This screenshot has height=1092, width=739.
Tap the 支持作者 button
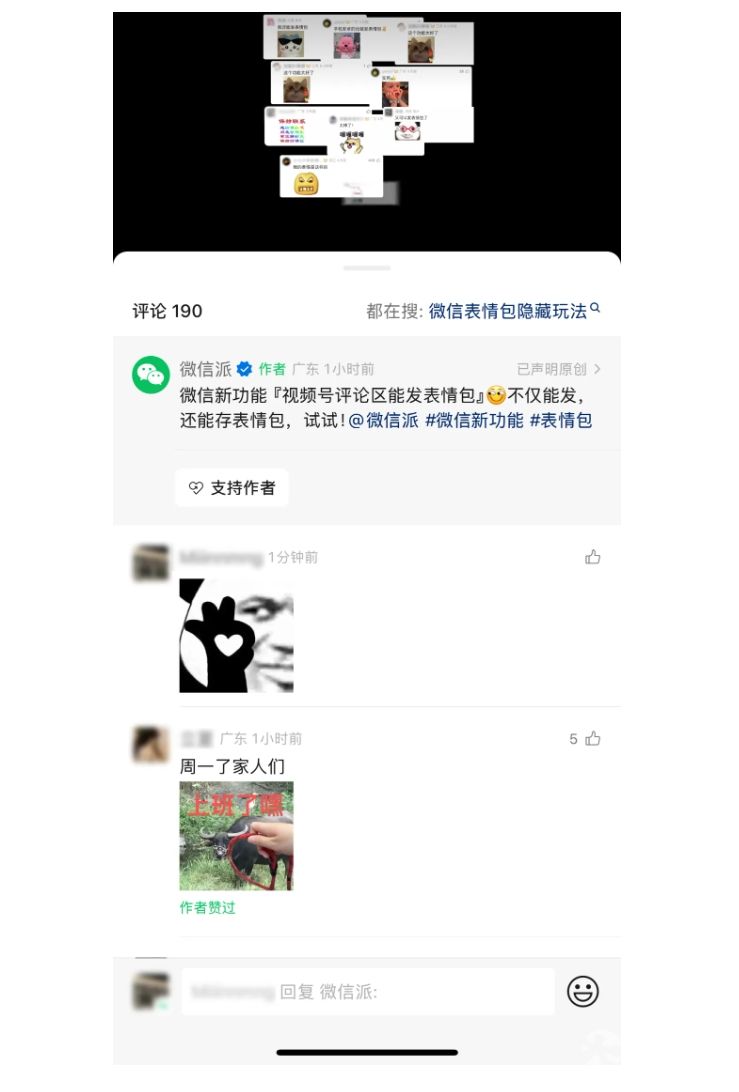(232, 488)
